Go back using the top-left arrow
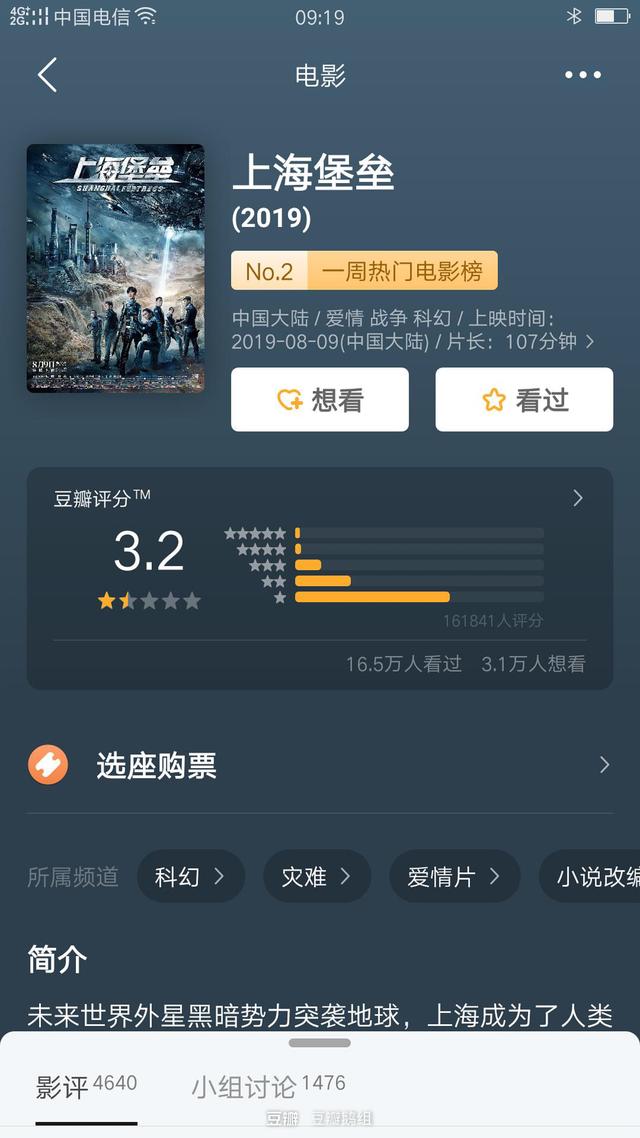The width and height of the screenshot is (640, 1138). (x=47, y=75)
